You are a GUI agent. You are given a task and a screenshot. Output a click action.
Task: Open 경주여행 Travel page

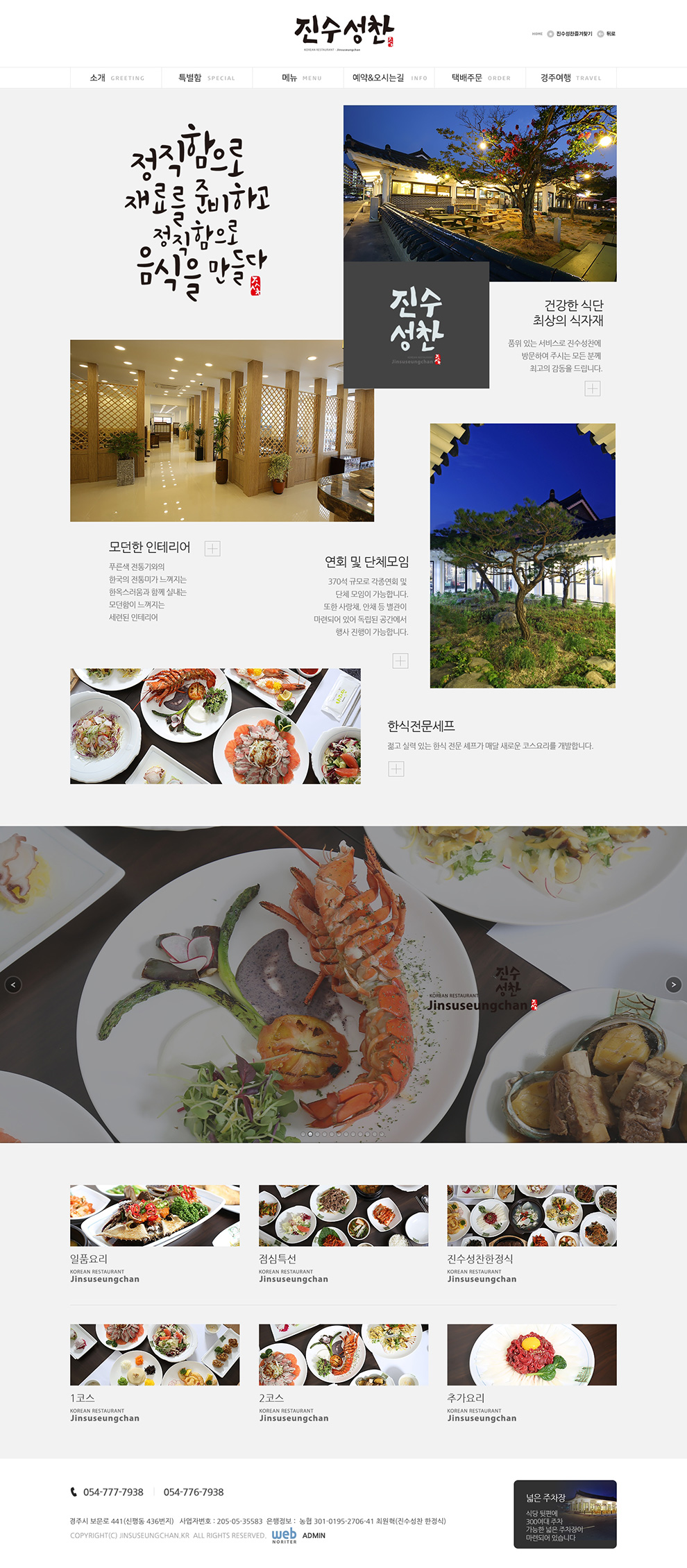pos(570,78)
